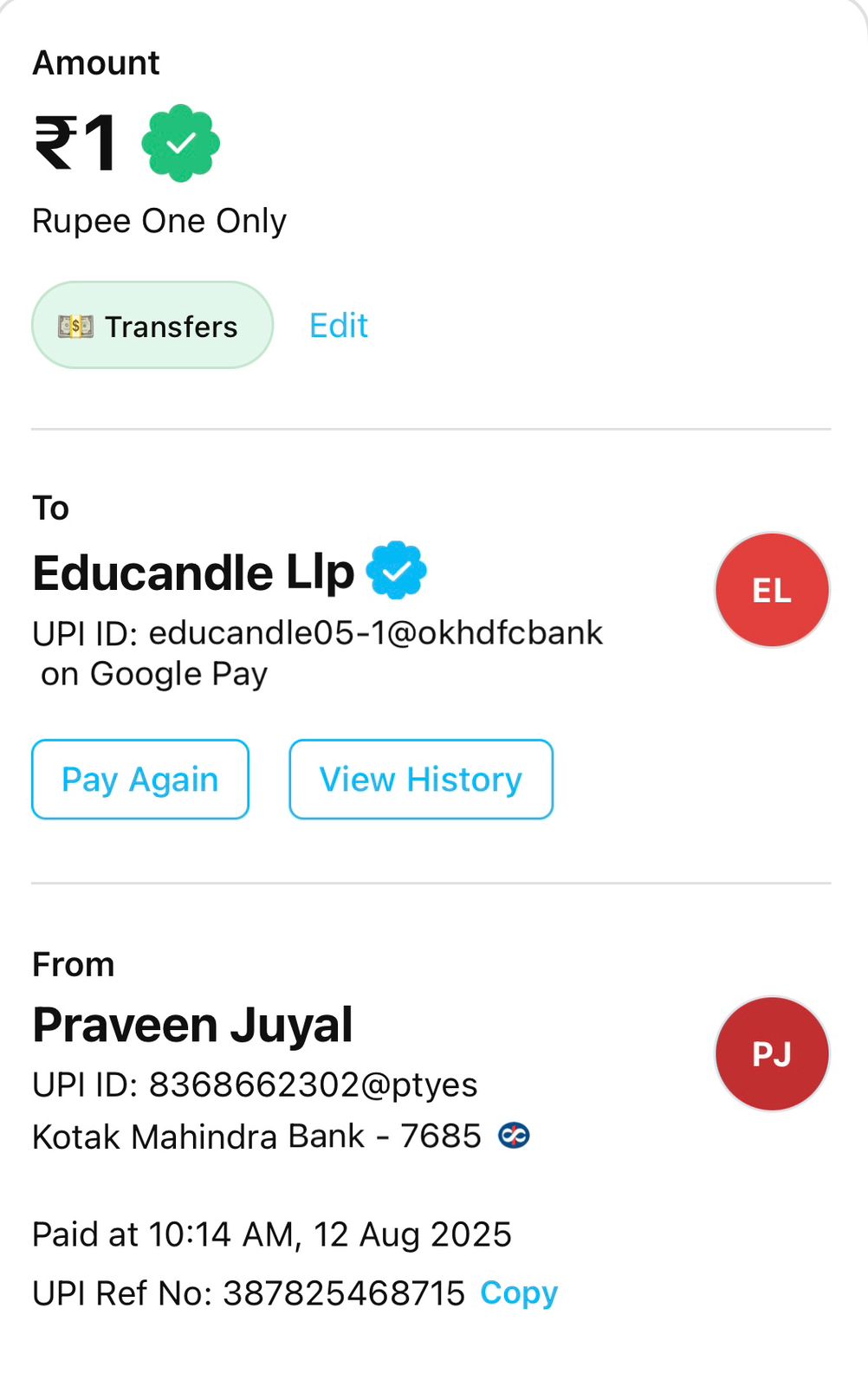Viewport: 868px width, 1386px height.
Task: Tap the Transfers category chip
Action: pyautogui.click(x=152, y=326)
